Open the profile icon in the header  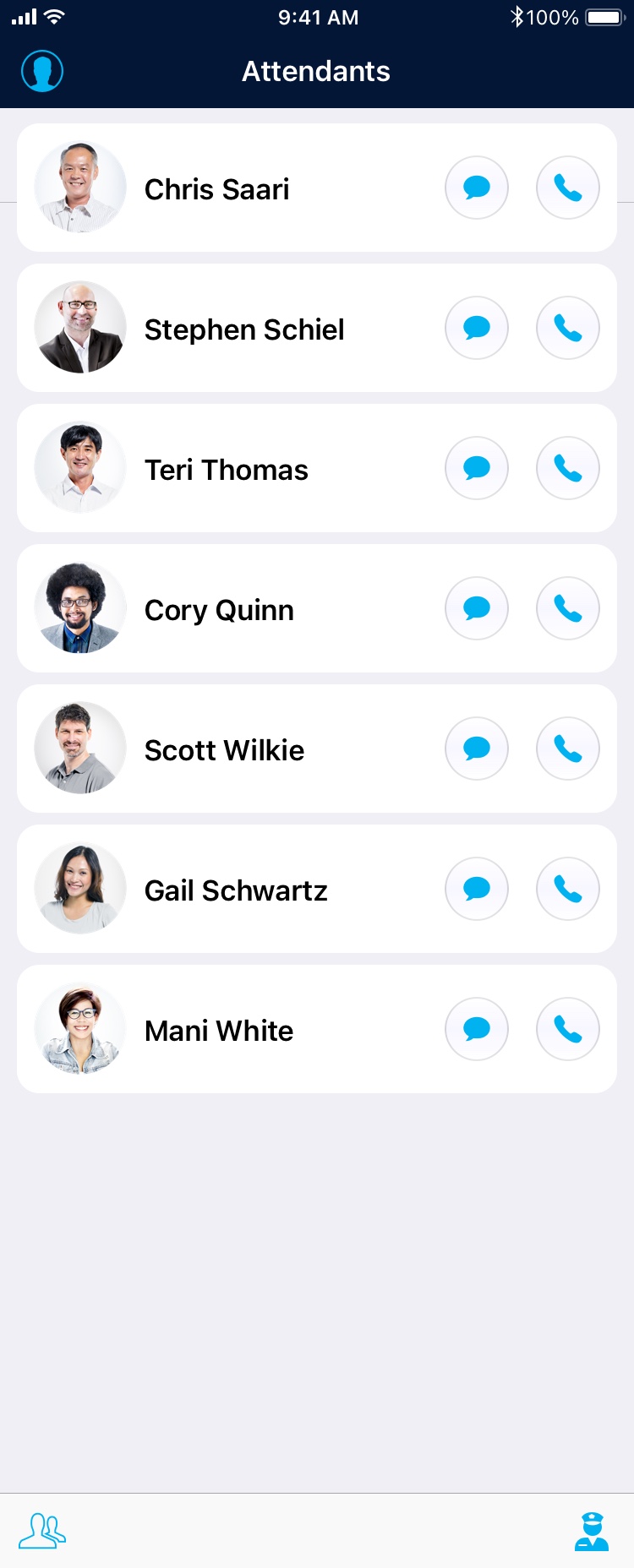[x=42, y=71]
